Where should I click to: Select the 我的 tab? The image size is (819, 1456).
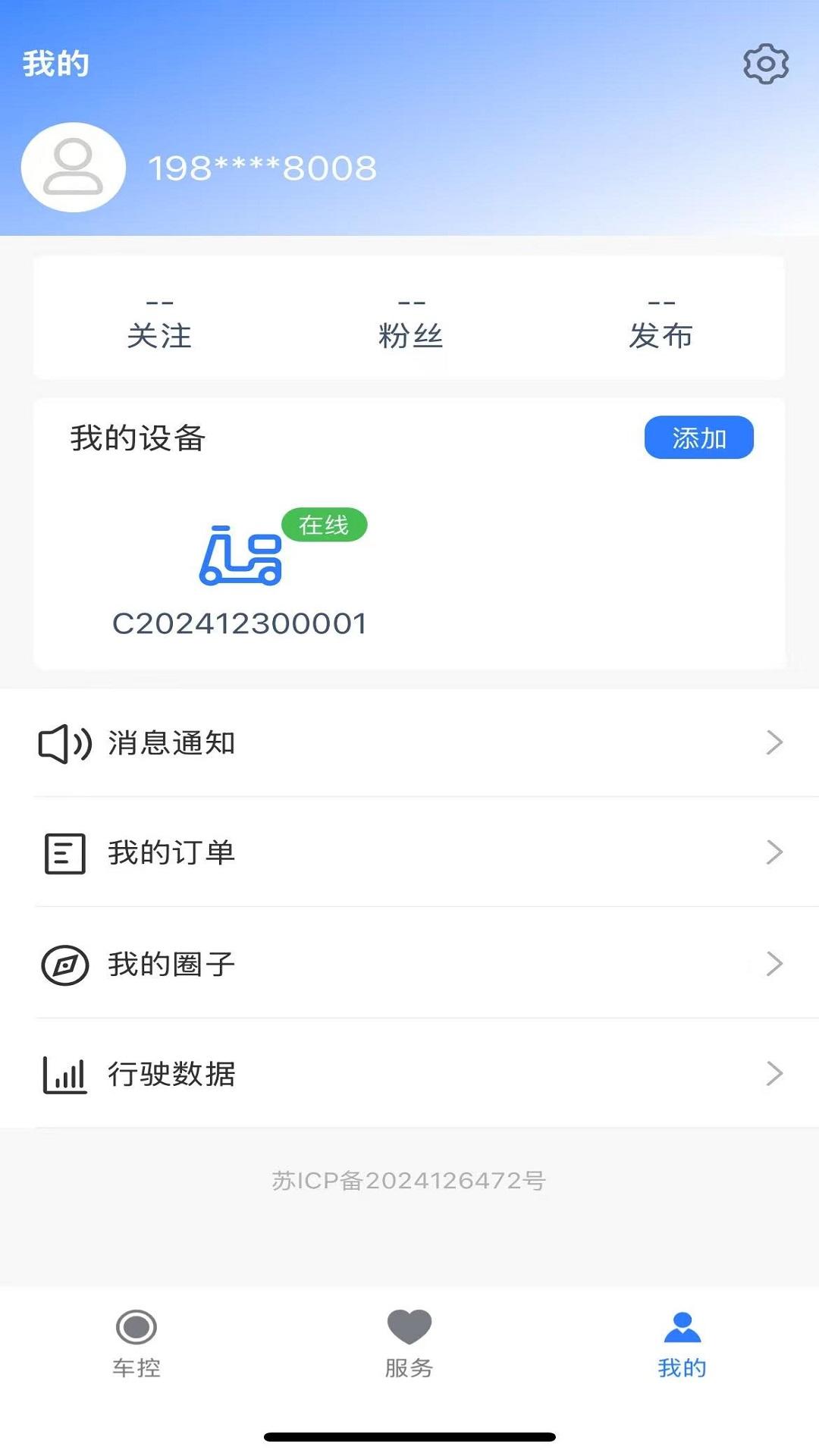tap(682, 1344)
